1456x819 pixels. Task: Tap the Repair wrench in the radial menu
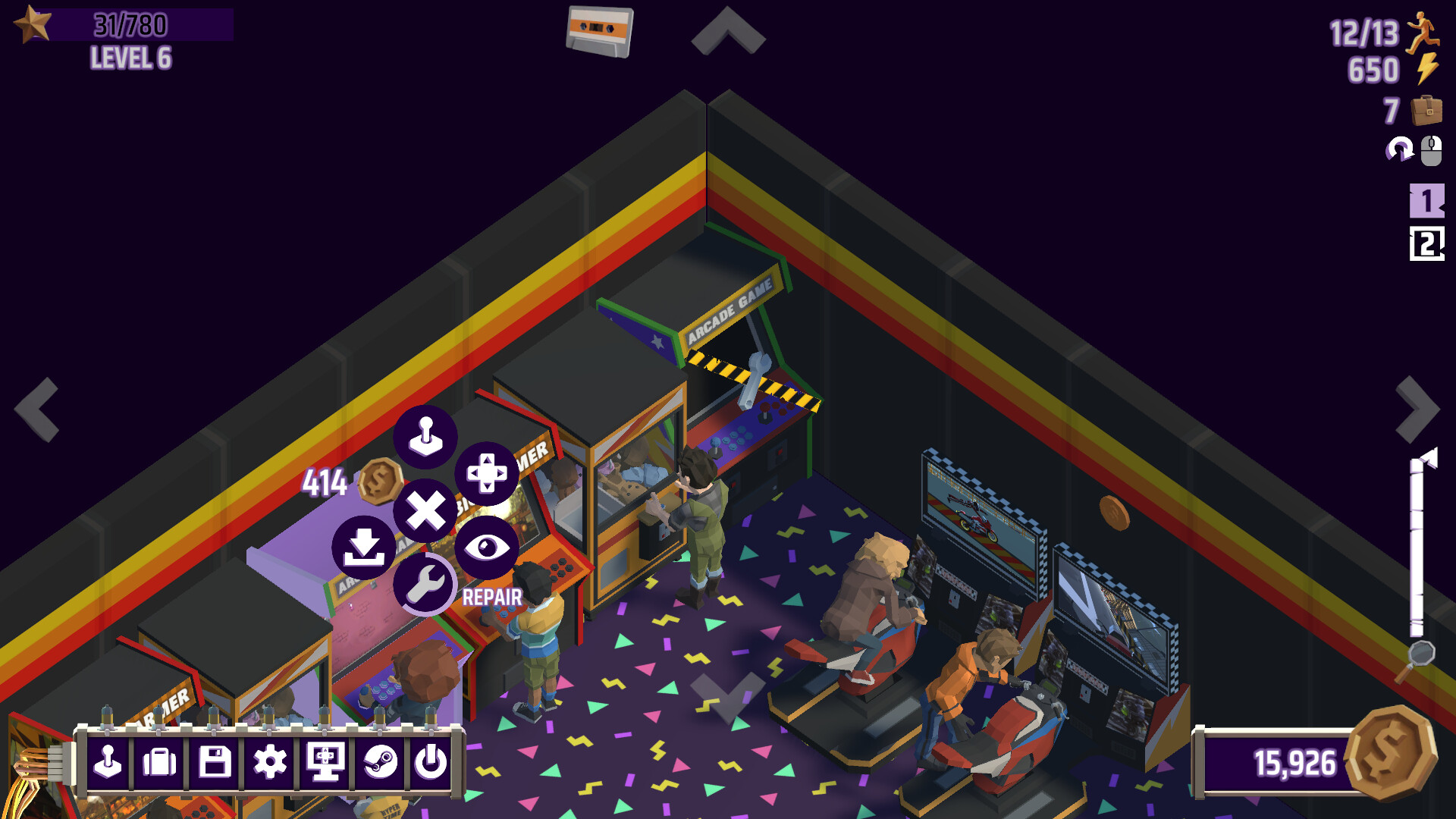(x=425, y=584)
